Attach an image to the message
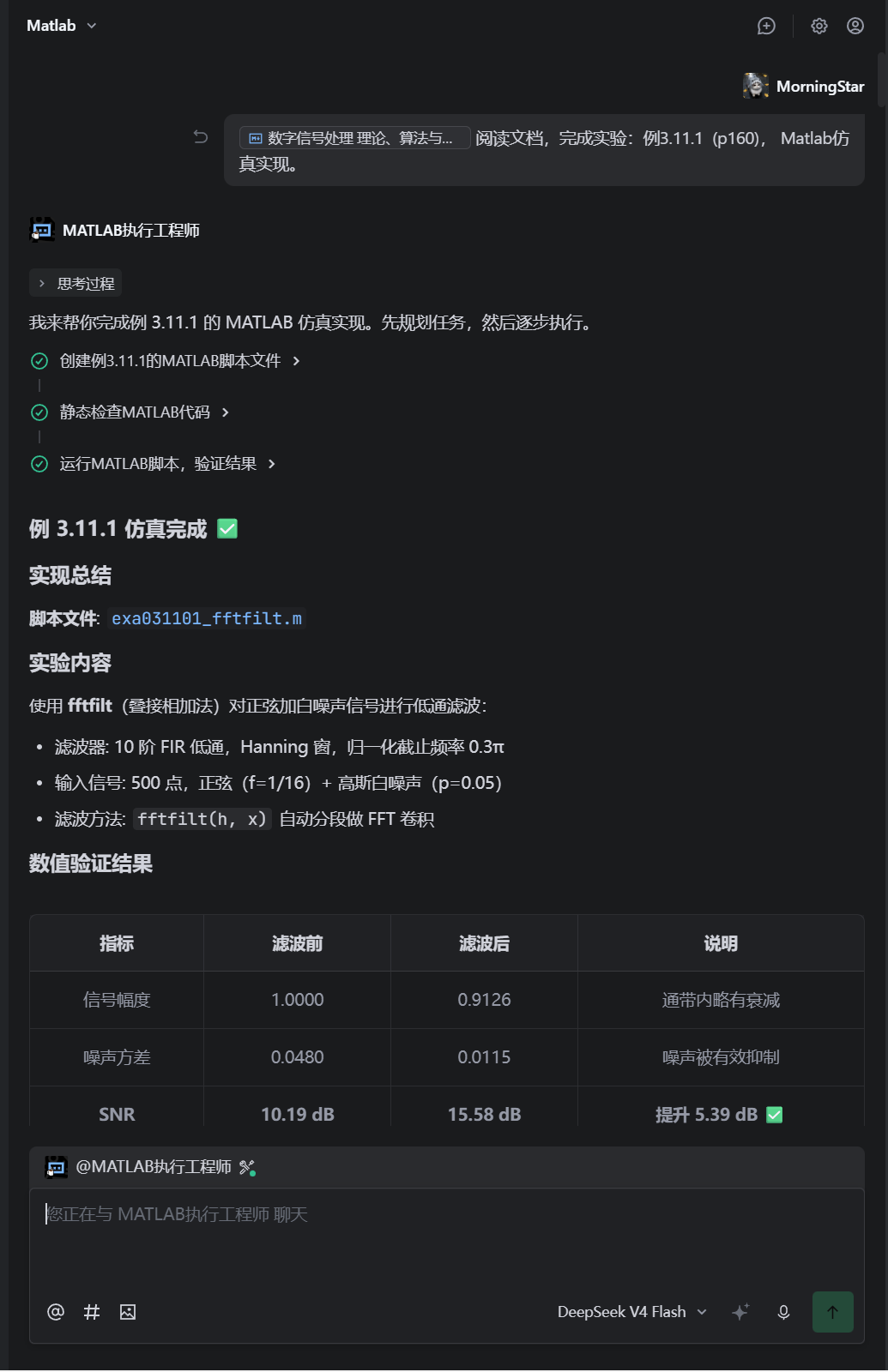The width and height of the screenshot is (888, 1372). [x=128, y=1312]
